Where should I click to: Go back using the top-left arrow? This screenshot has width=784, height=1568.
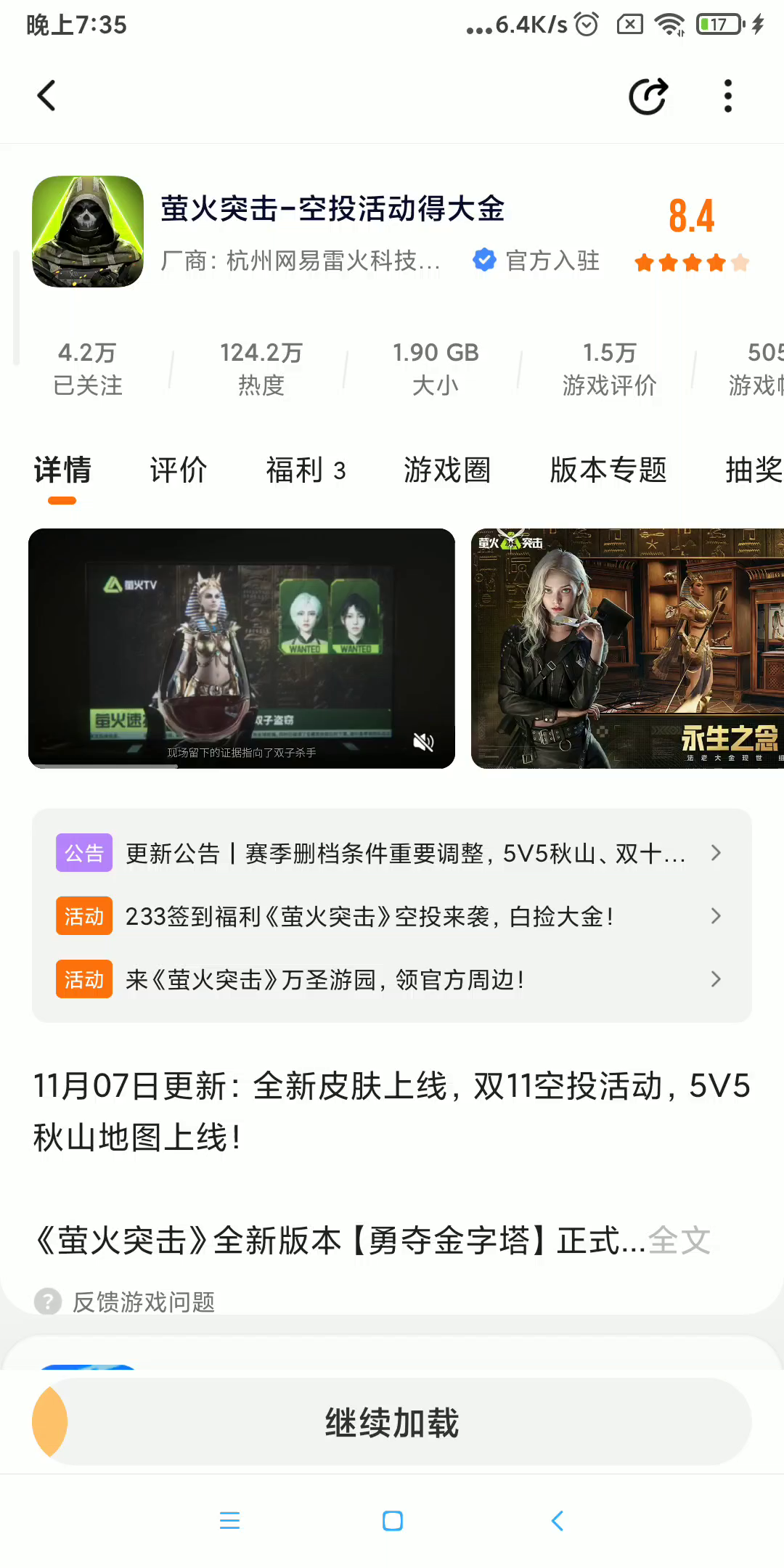coord(46,96)
